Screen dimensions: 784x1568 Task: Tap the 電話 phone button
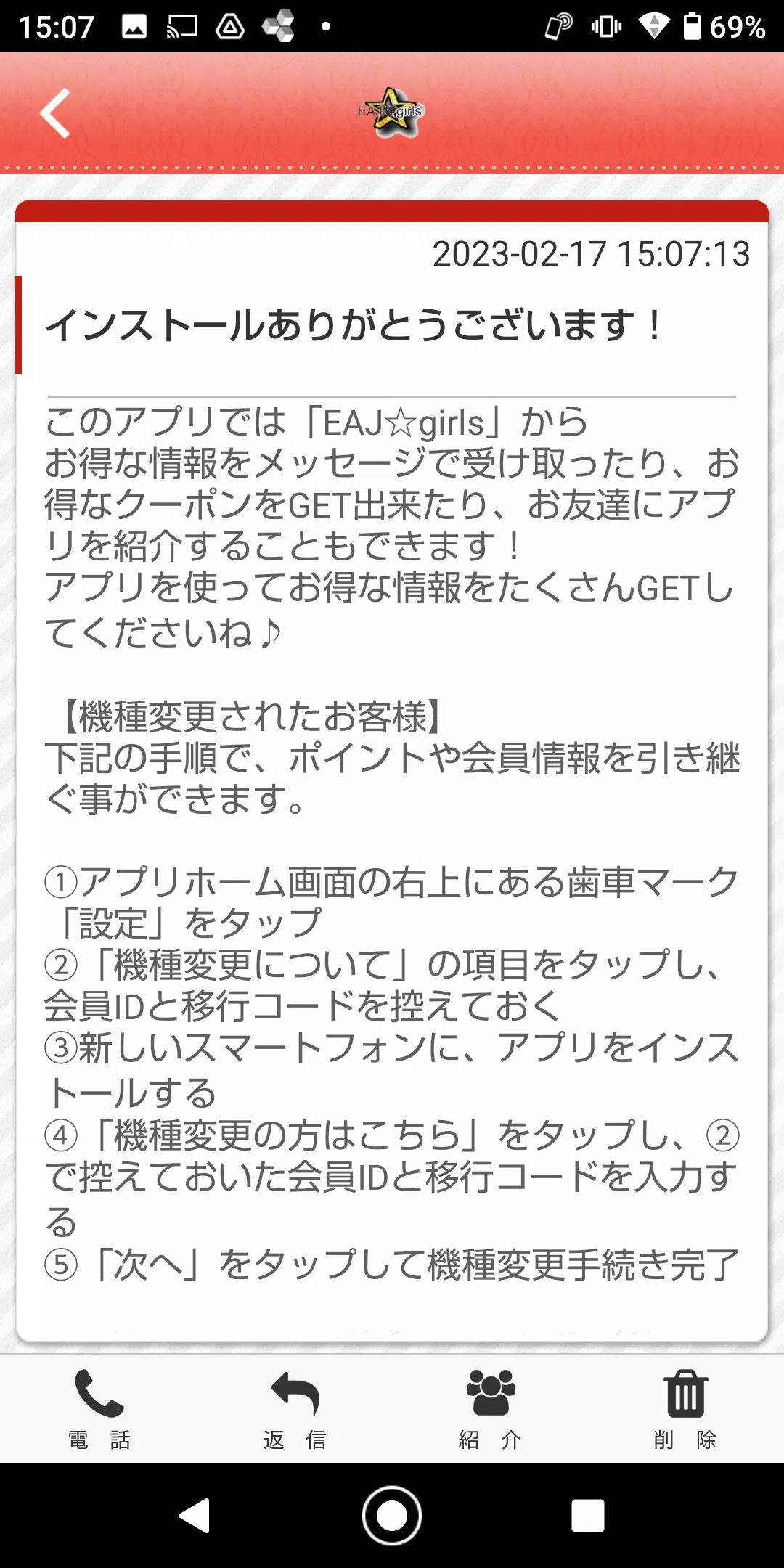pos(99,1408)
